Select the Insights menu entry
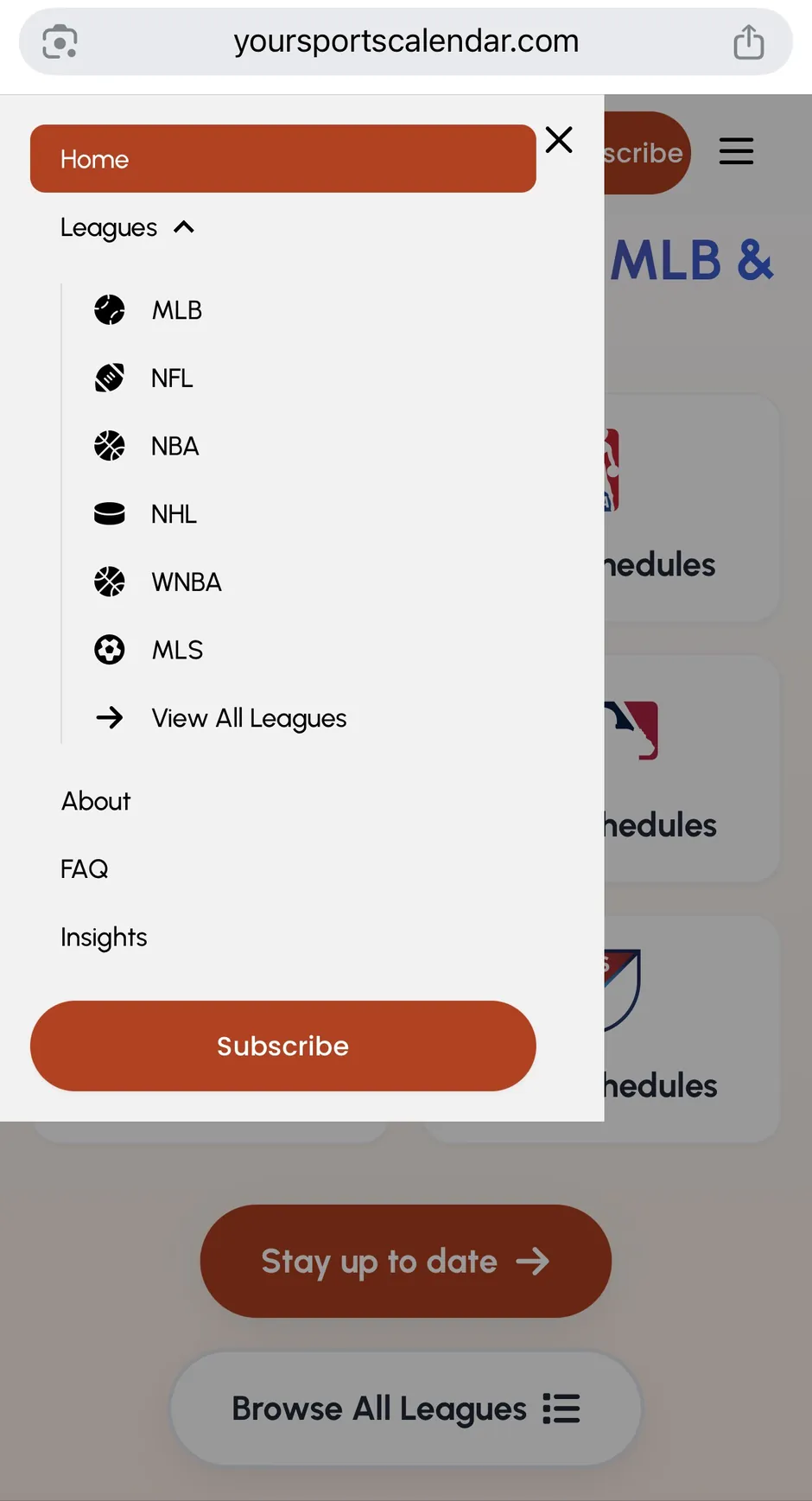Viewport: 812px width, 1501px height. click(104, 937)
